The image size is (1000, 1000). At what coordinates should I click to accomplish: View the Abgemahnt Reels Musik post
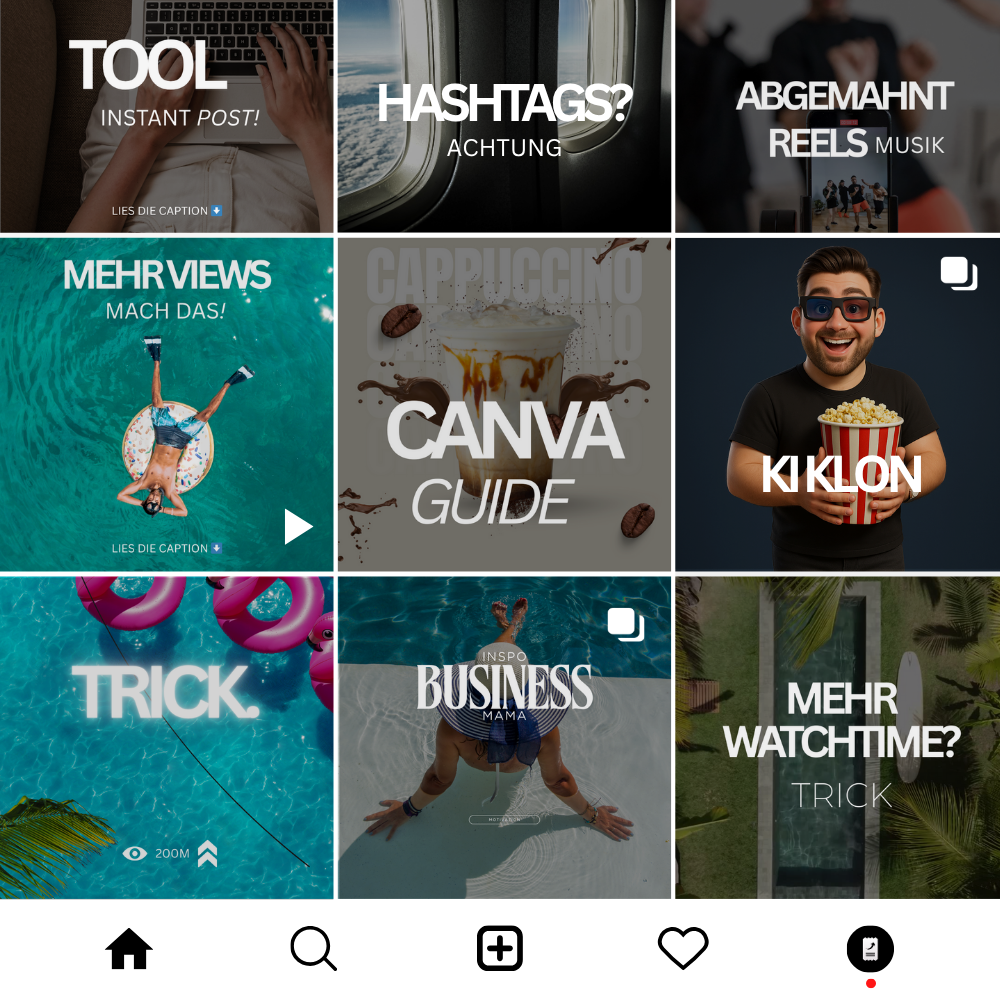click(838, 116)
